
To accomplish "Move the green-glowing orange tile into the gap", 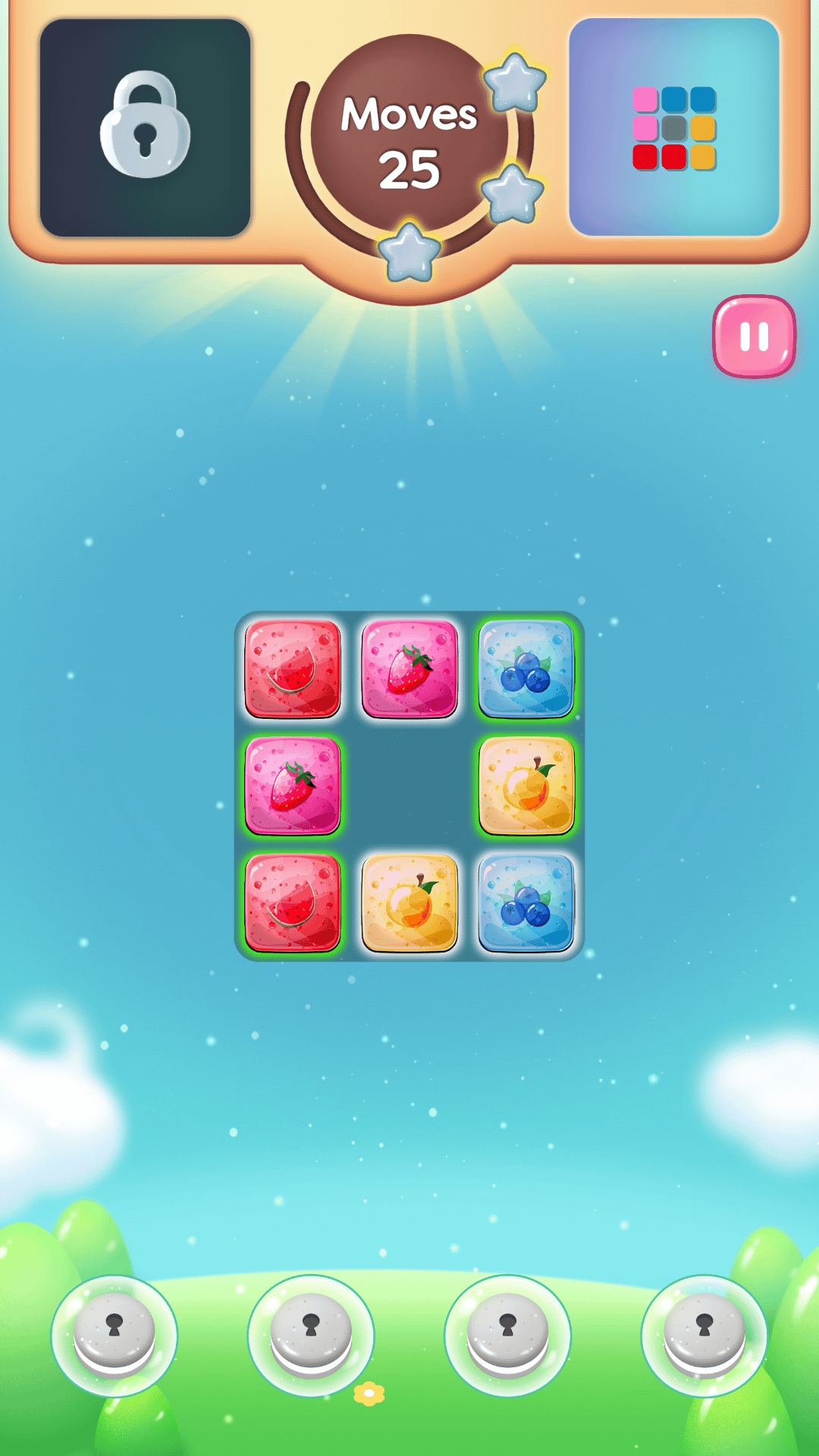I will 526,786.
